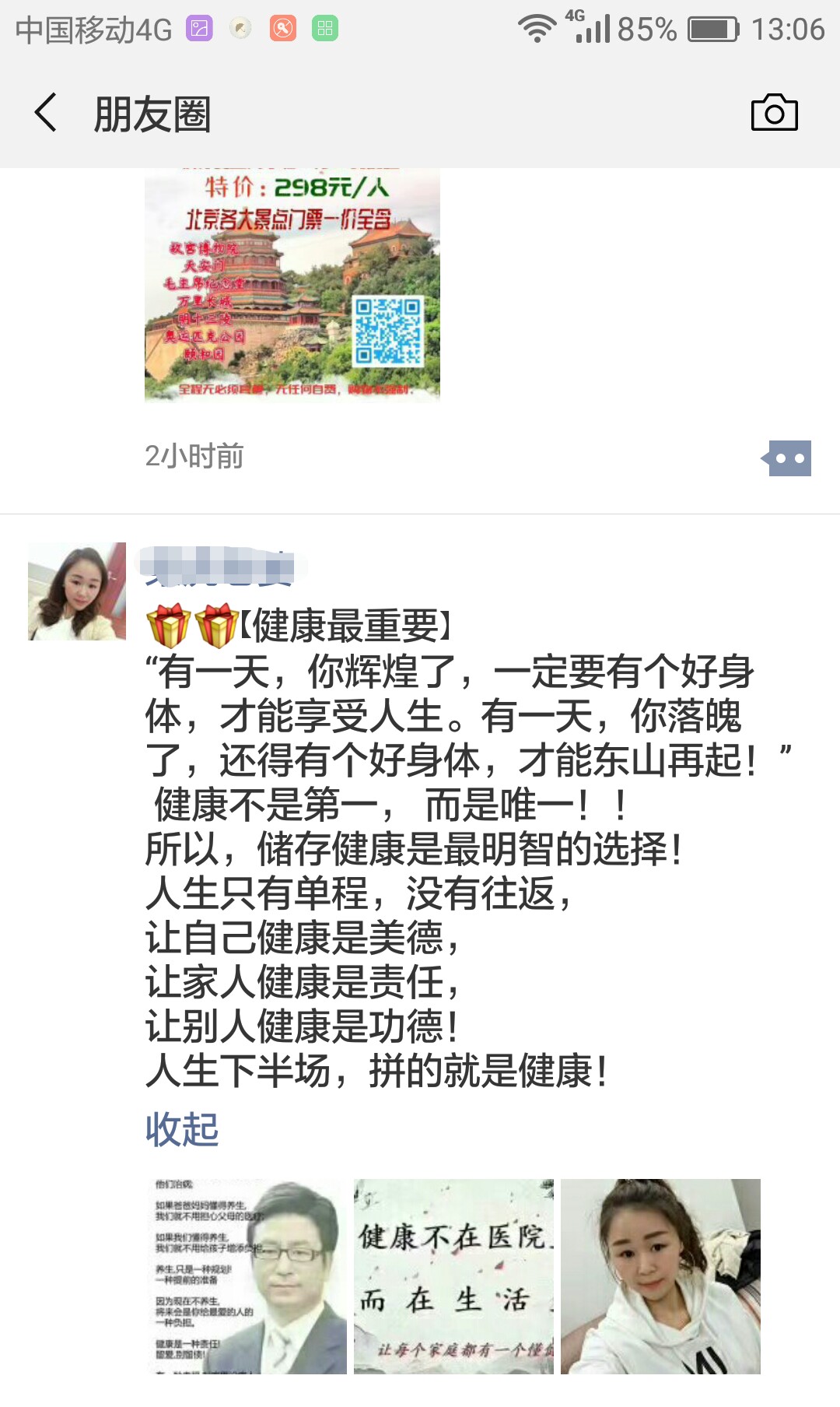This screenshot has height=1407, width=840.
Task: Collapse the post with 收起
Action: (182, 1128)
